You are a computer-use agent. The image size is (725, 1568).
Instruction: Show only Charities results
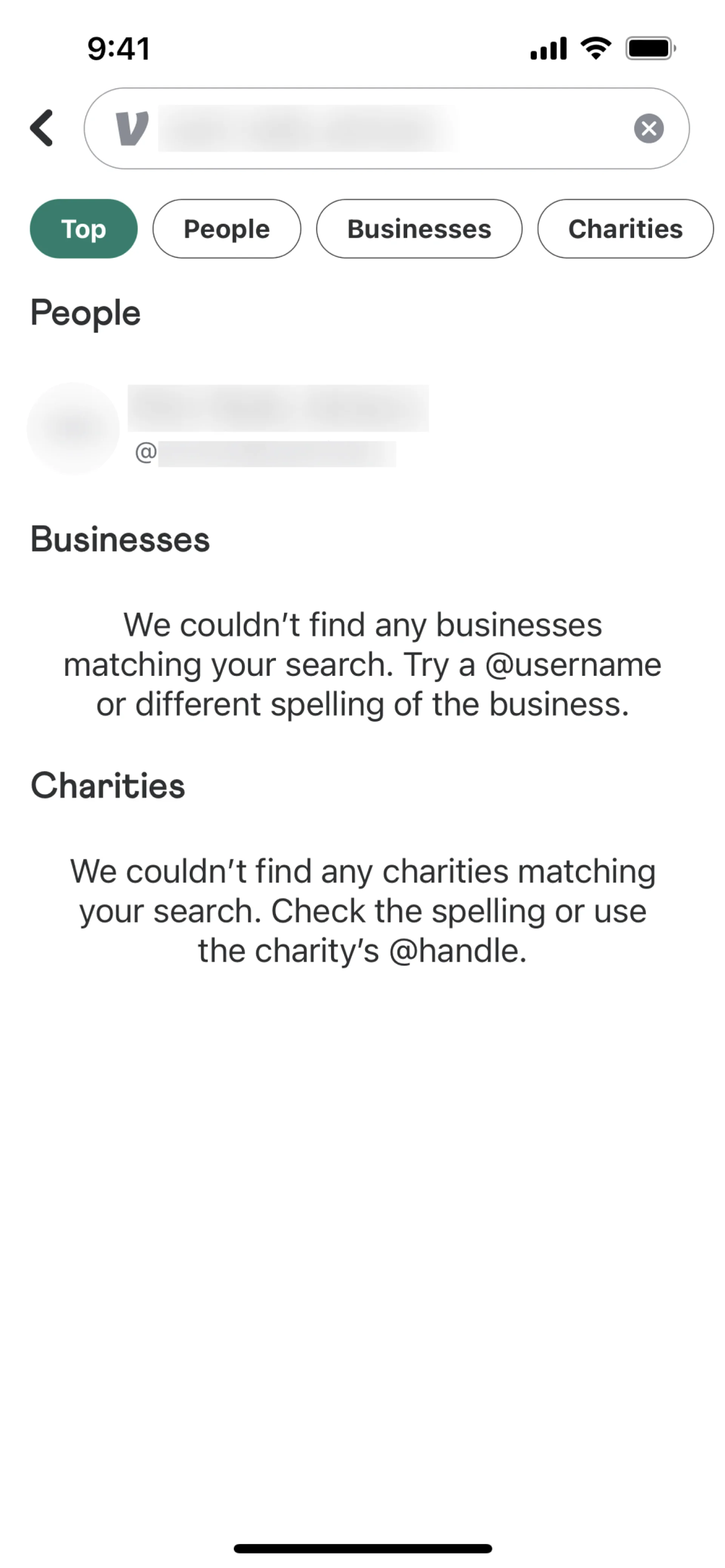[625, 229]
